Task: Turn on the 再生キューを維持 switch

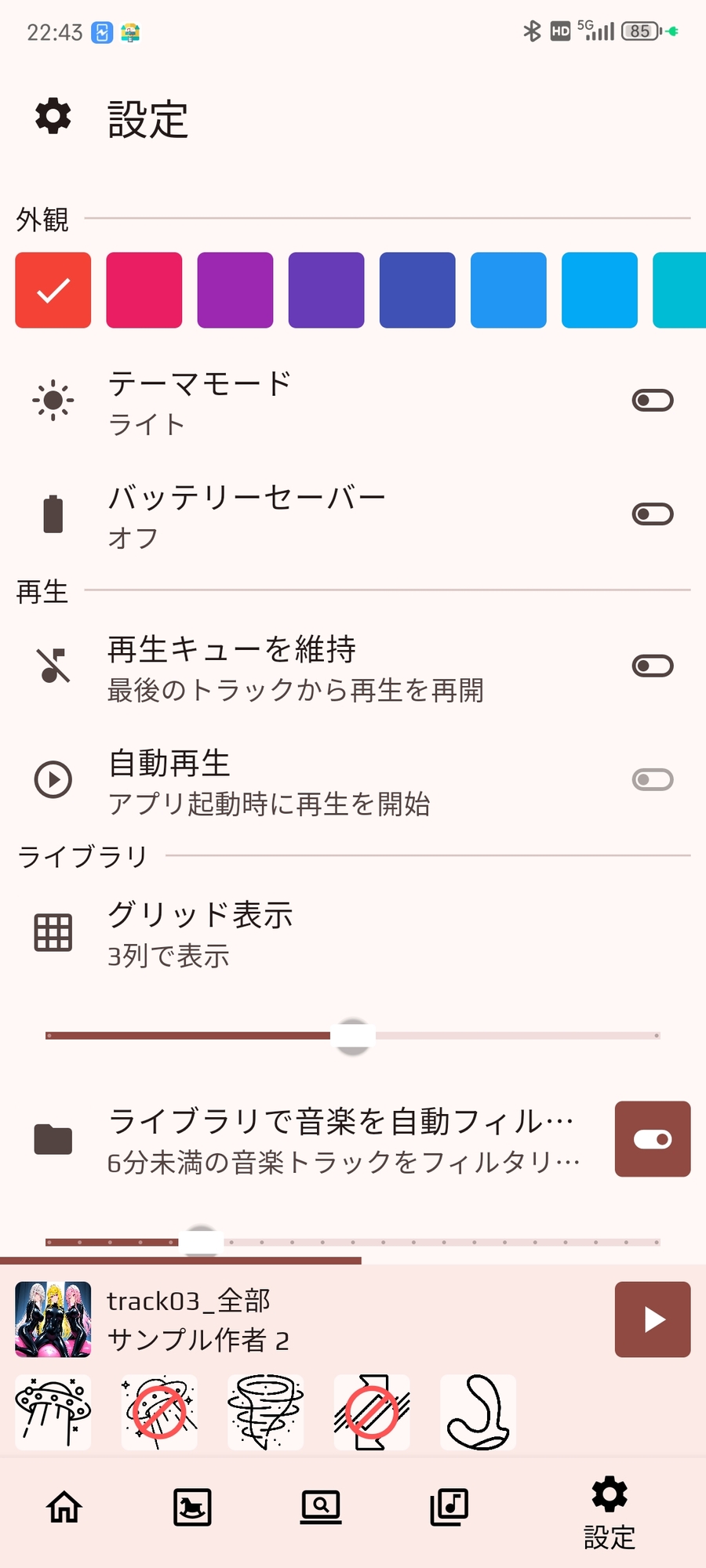Action: pos(652,666)
